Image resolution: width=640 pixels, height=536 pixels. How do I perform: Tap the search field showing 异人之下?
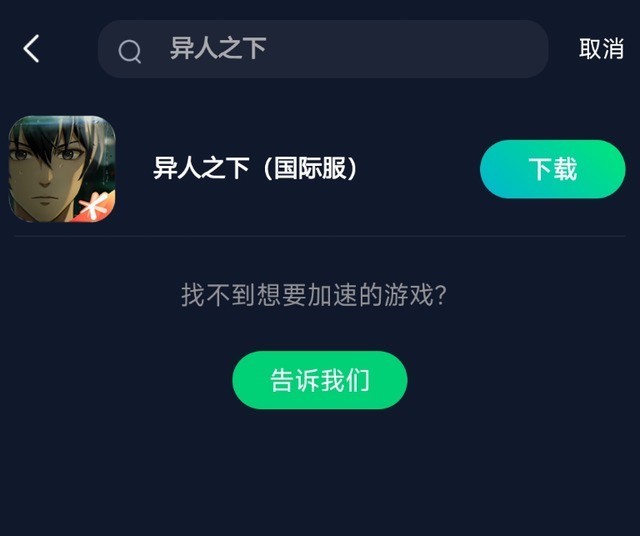pos(322,49)
